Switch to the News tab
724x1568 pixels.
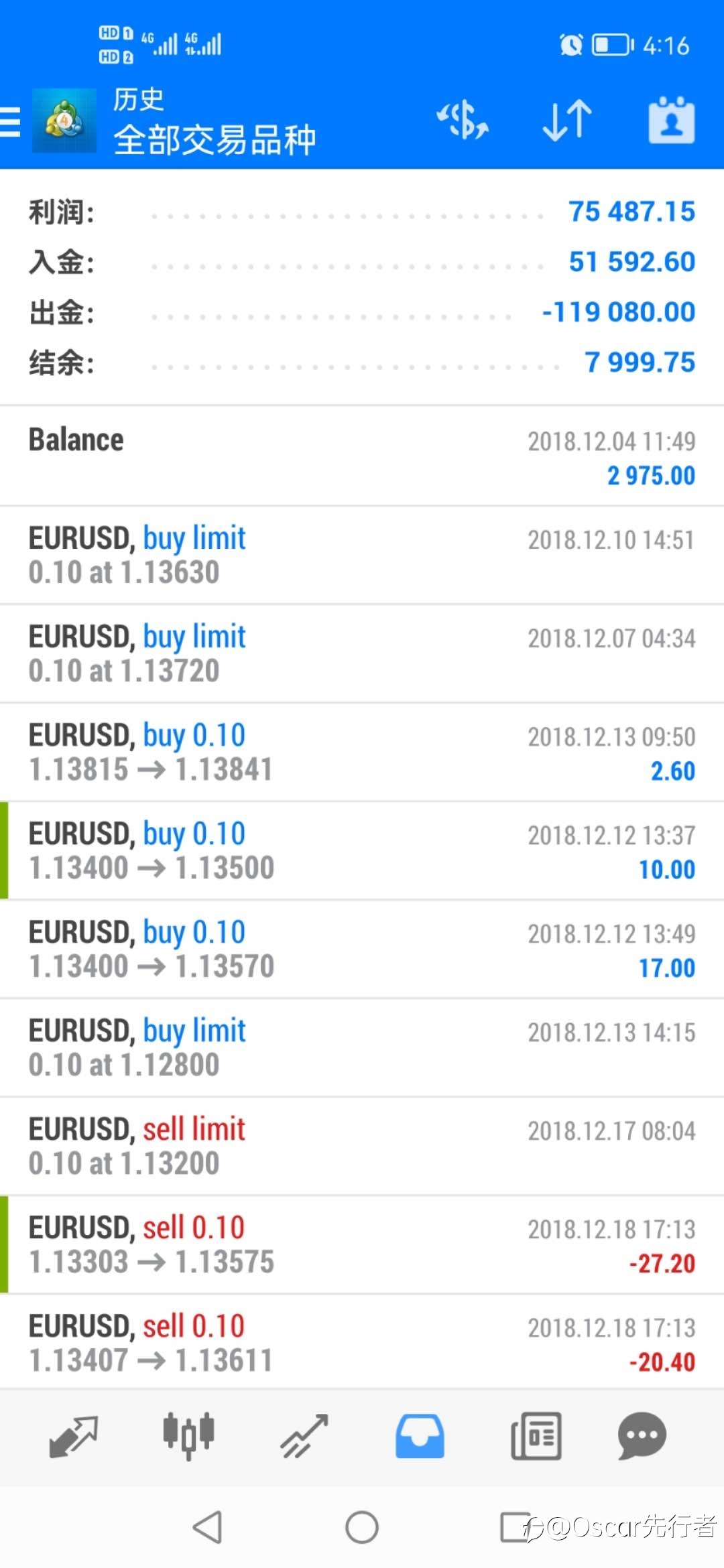536,1437
